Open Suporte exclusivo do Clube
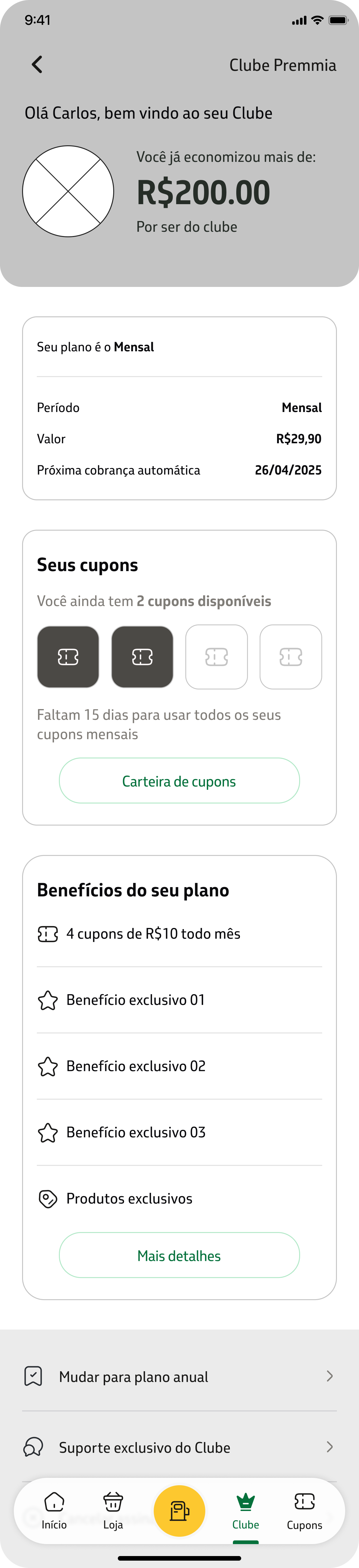Screen dimensions: 359x1568 (179, 1447)
